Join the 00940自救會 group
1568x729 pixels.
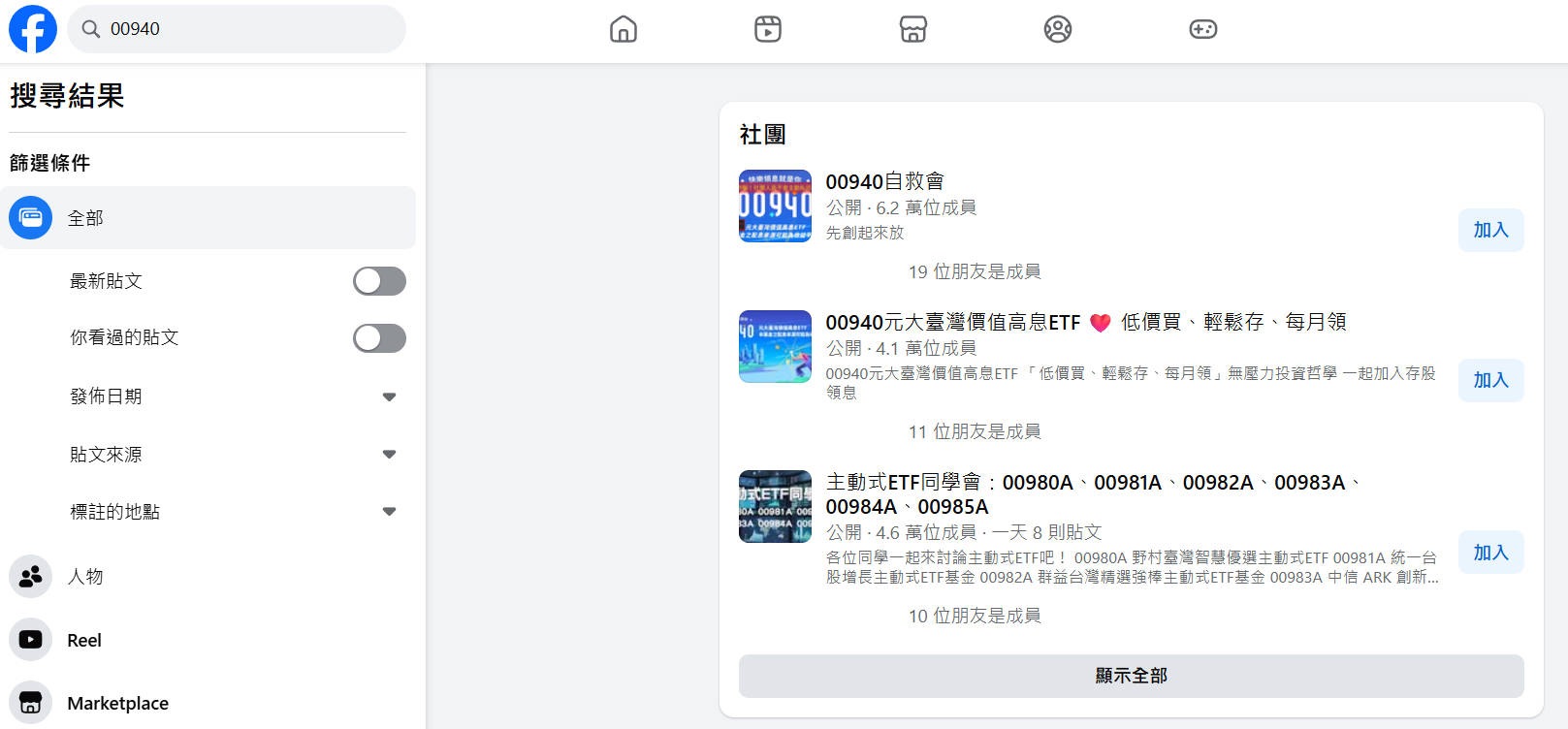click(1490, 230)
